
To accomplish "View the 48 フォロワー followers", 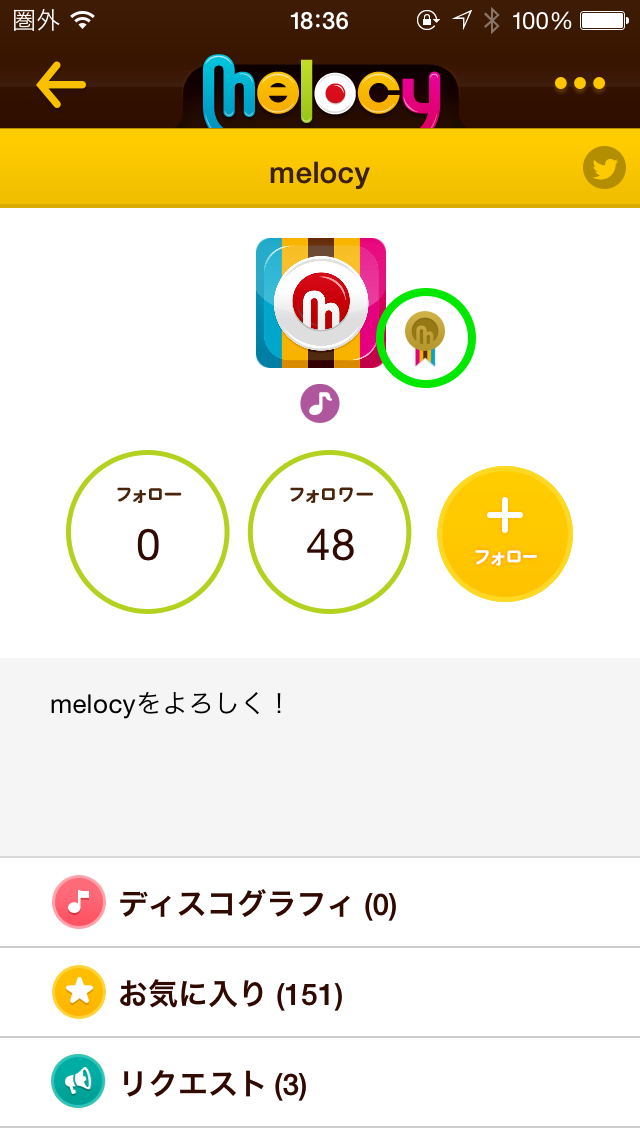I will 330,532.
